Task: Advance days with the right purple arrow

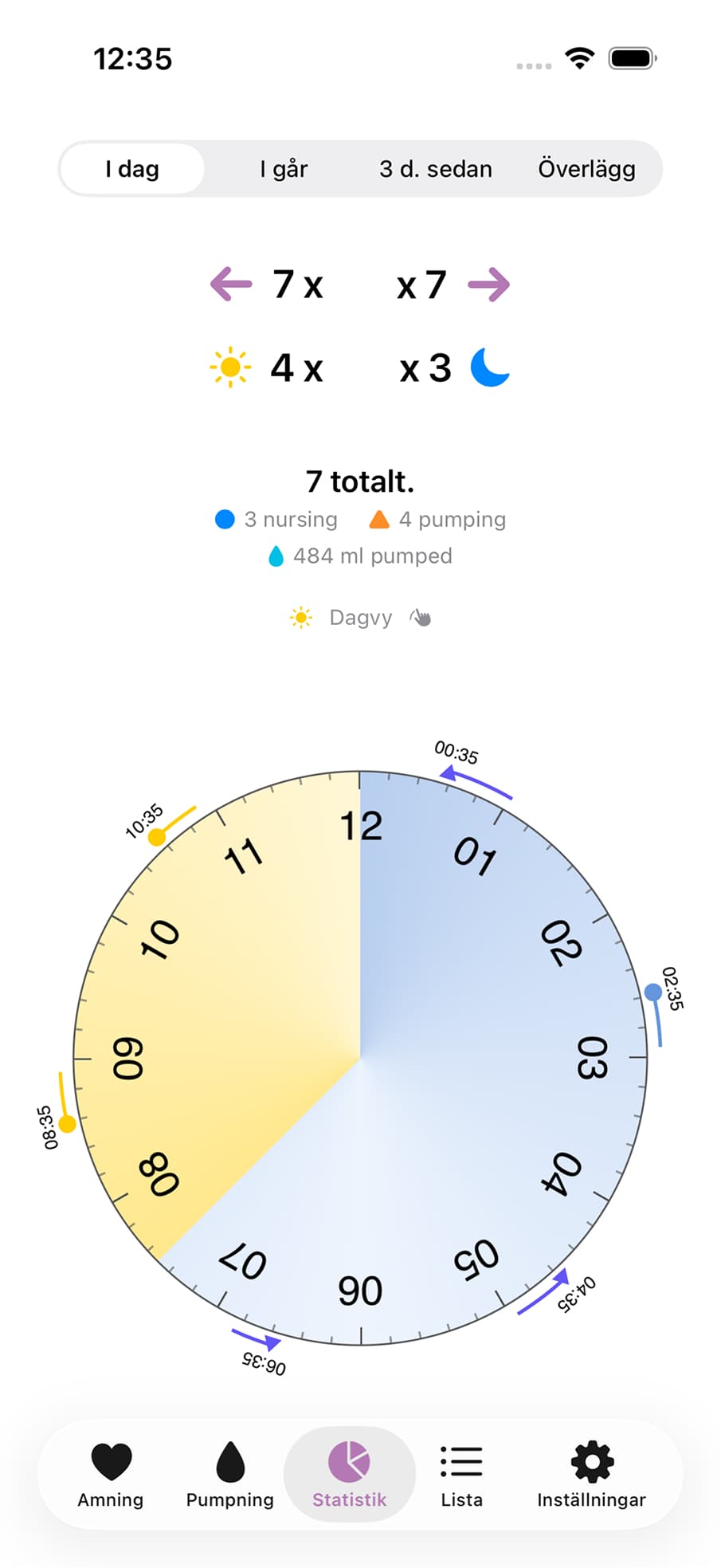Action: click(x=491, y=284)
